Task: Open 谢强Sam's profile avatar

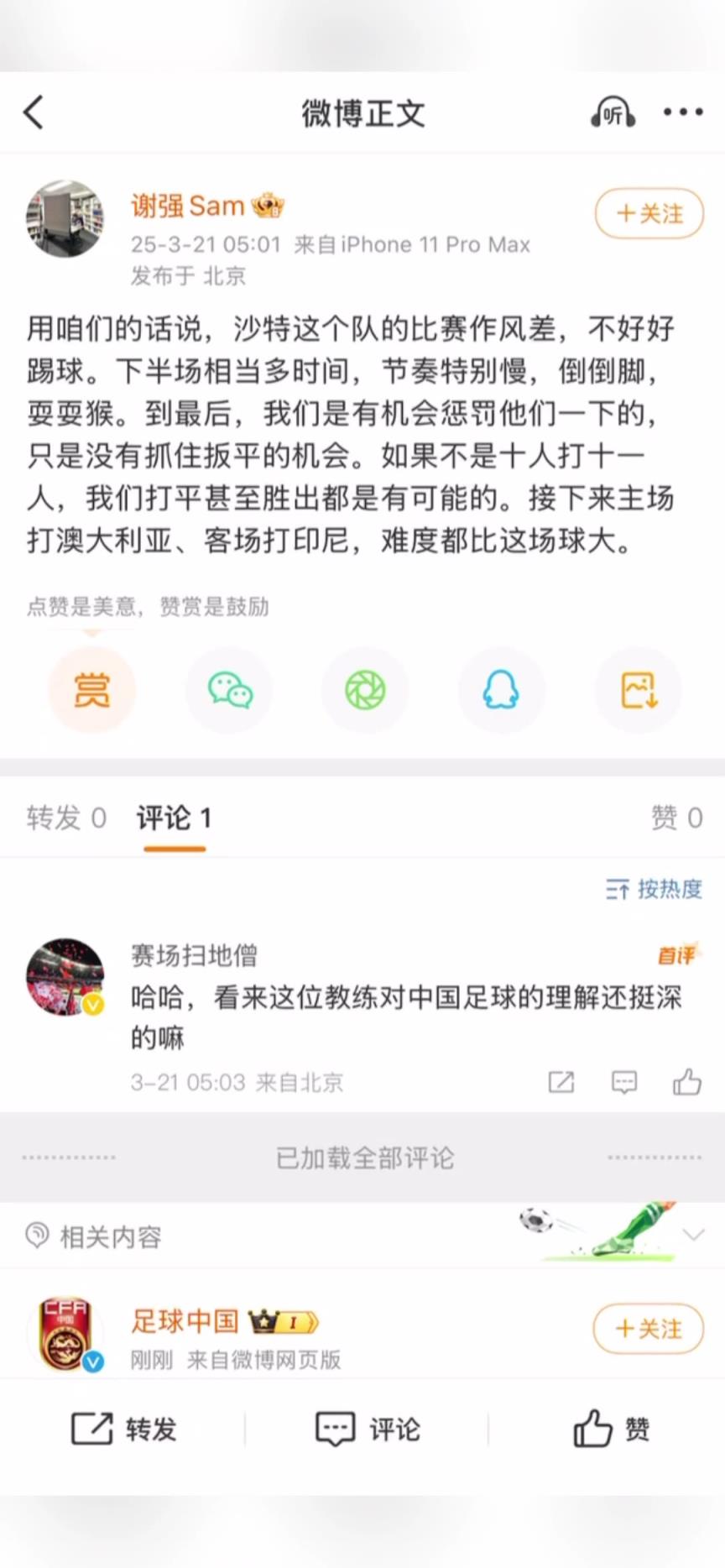Action: 65,218
